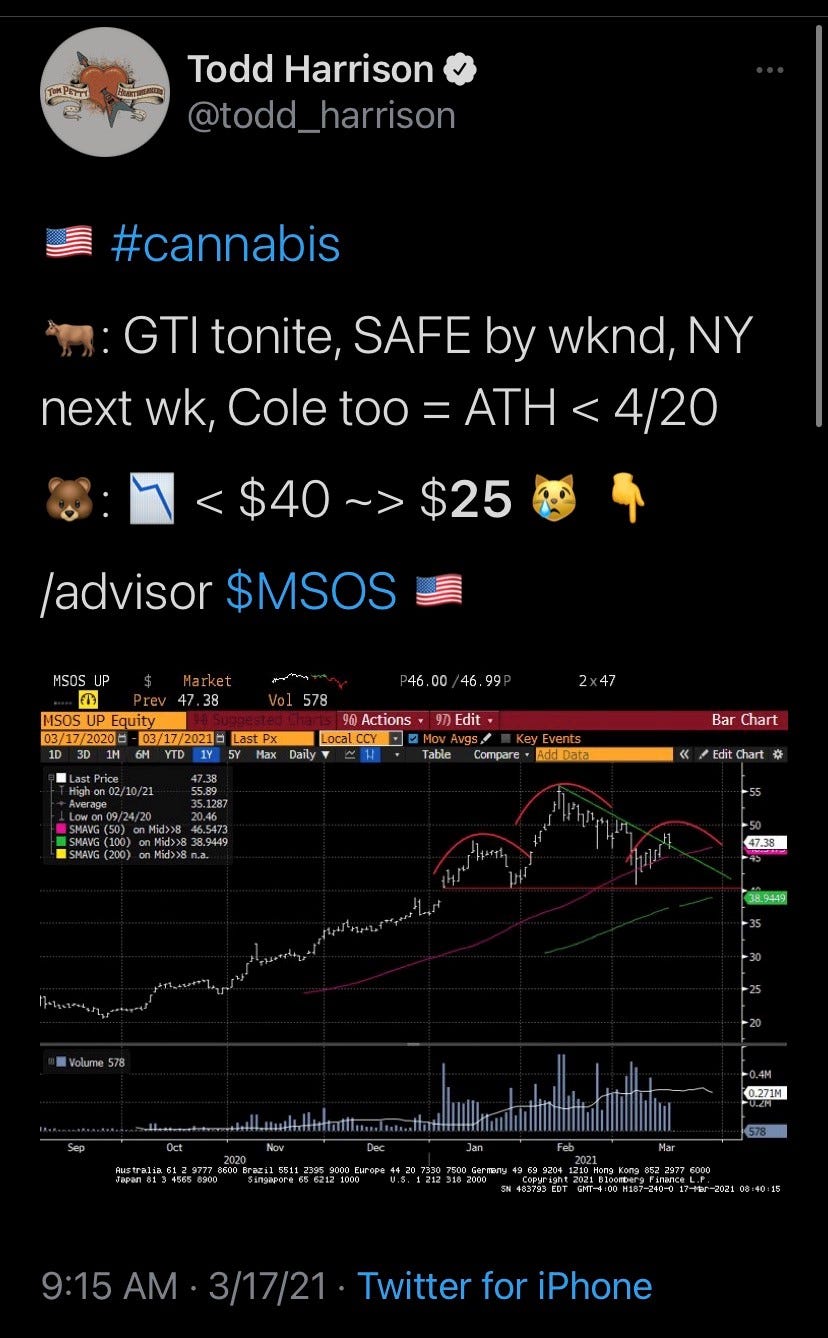Tap the Twitter for iPhone source link
828x1338 pixels.
coord(505,1285)
